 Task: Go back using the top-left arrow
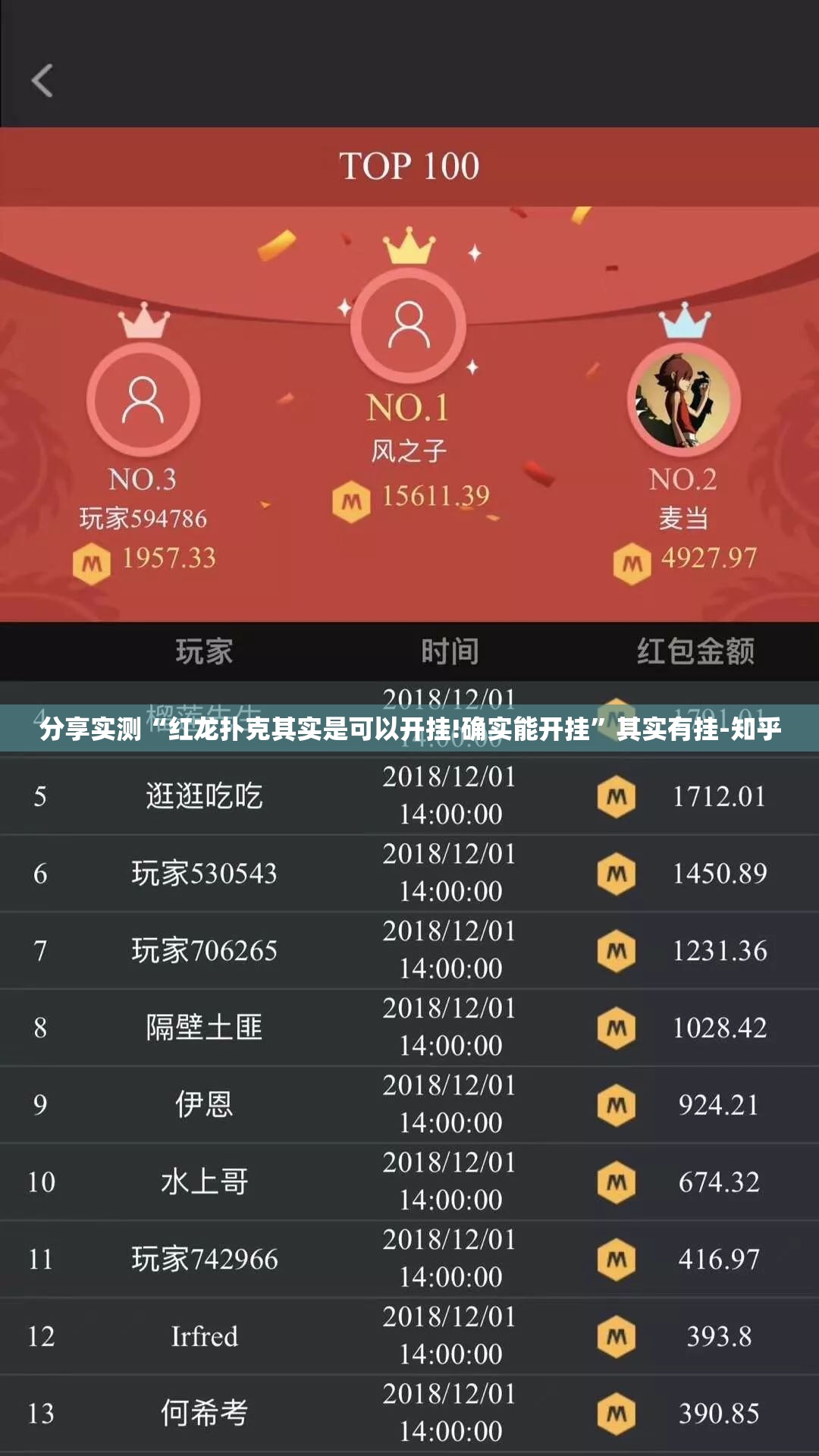pos(42,80)
